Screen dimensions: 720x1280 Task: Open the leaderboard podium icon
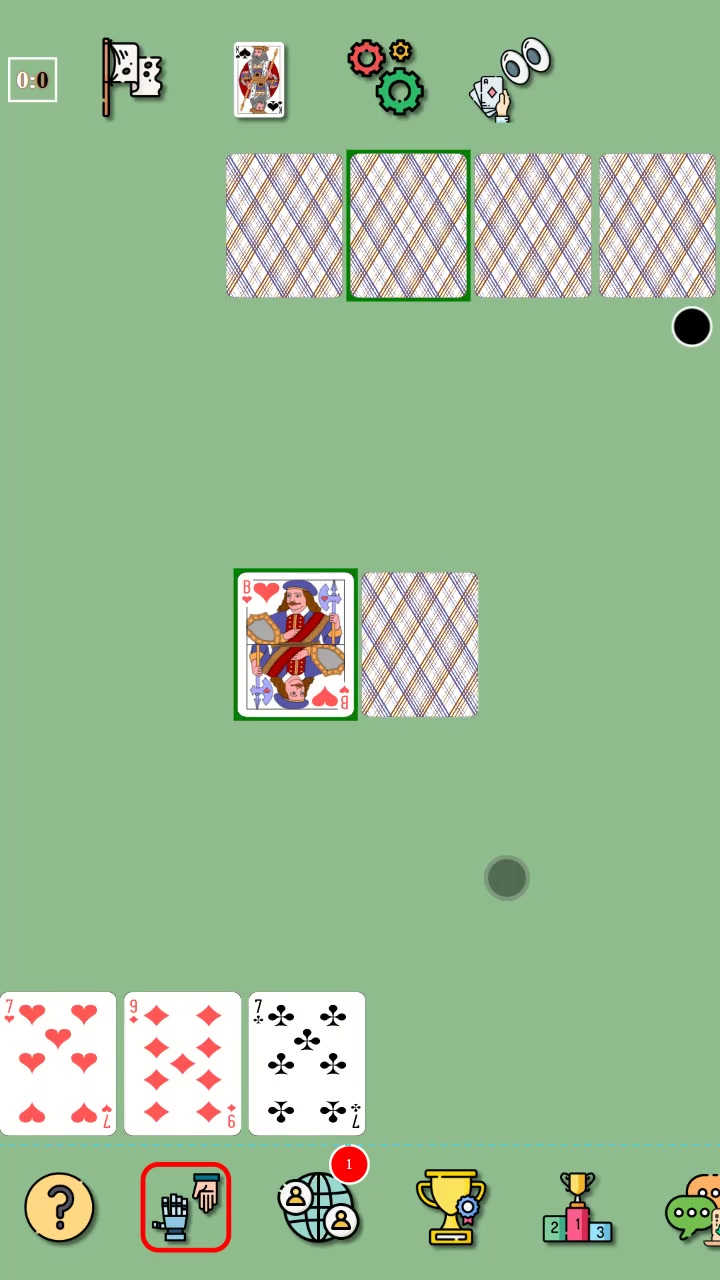(577, 1208)
